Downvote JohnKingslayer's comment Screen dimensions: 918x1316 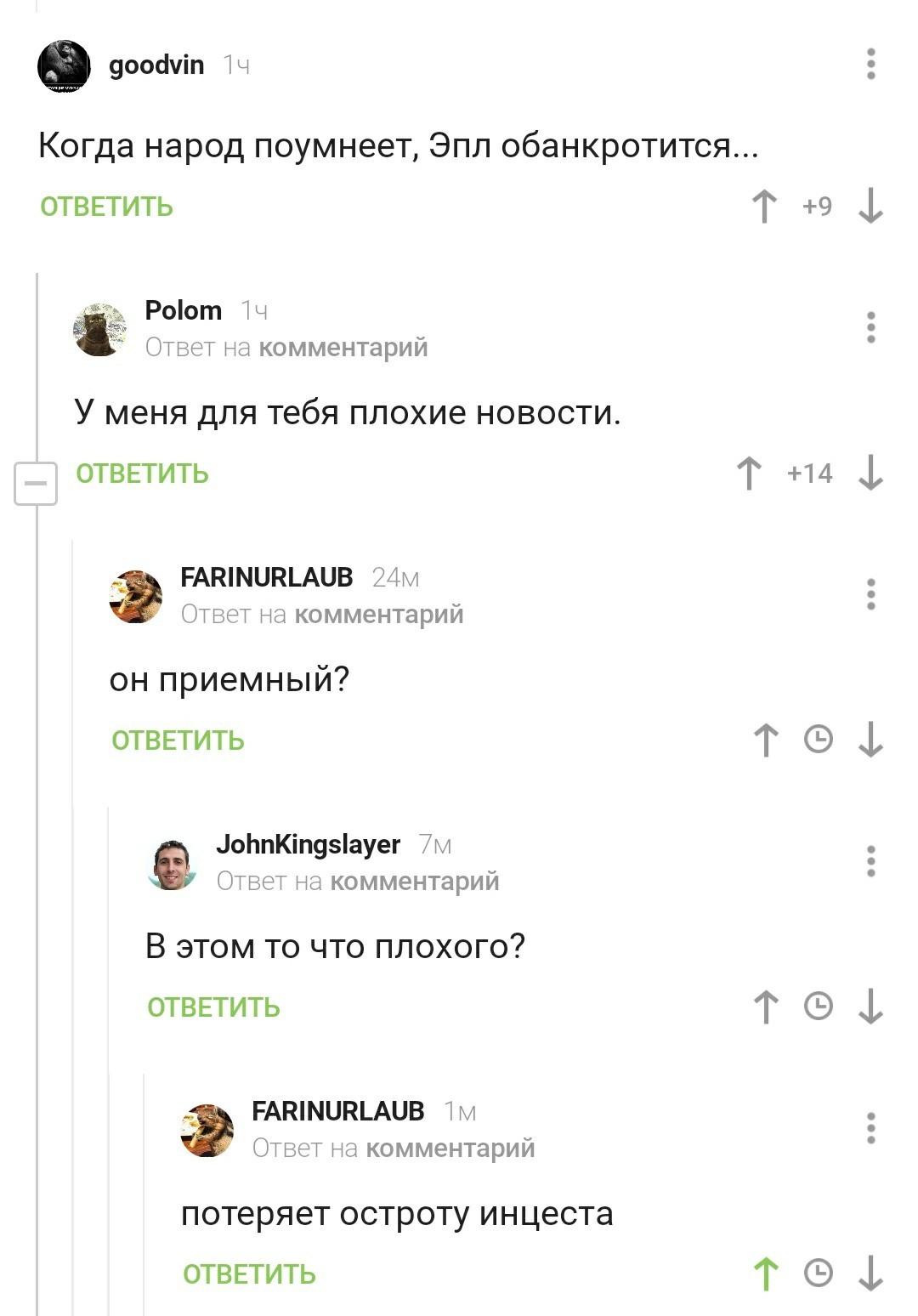pos(870,1007)
